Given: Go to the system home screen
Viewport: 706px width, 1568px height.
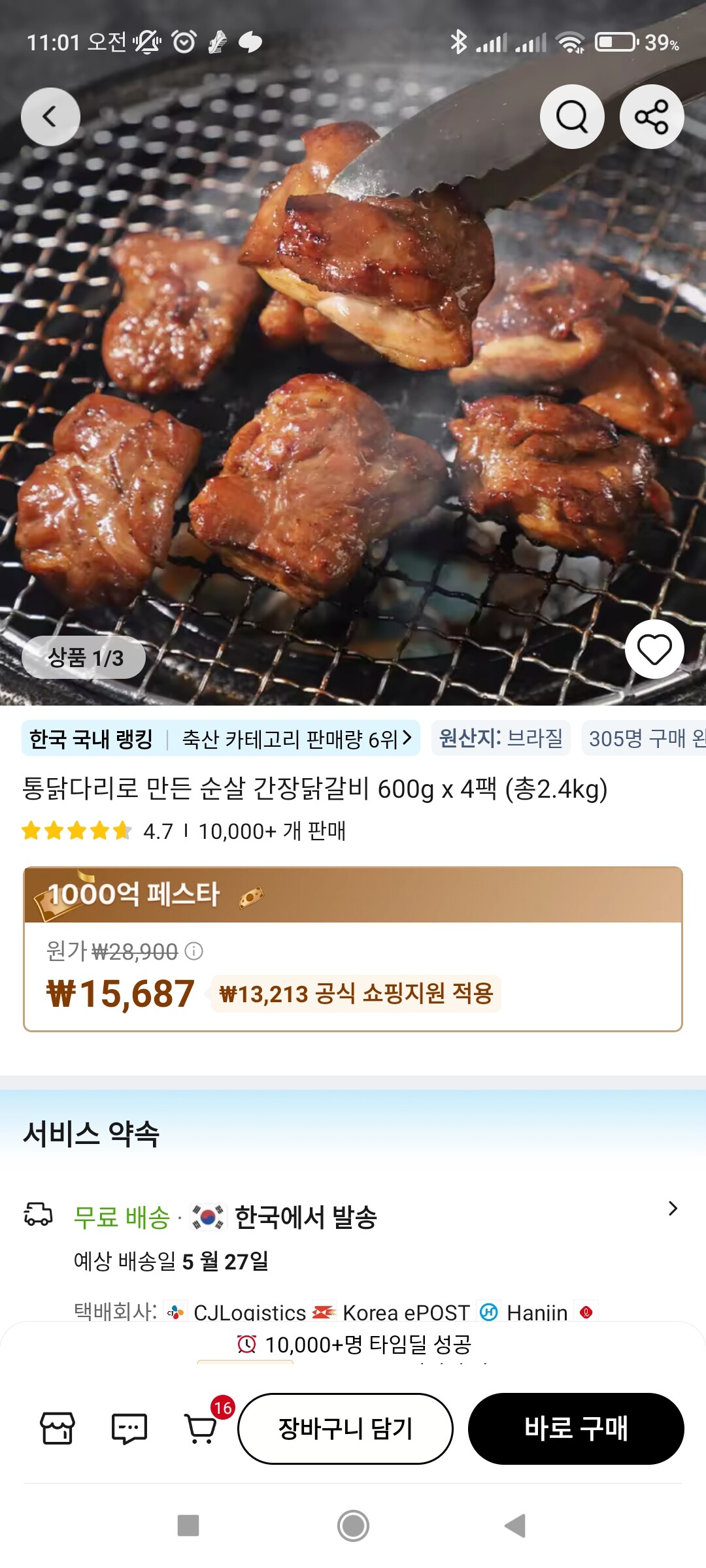Looking at the screenshot, I should (353, 1526).
